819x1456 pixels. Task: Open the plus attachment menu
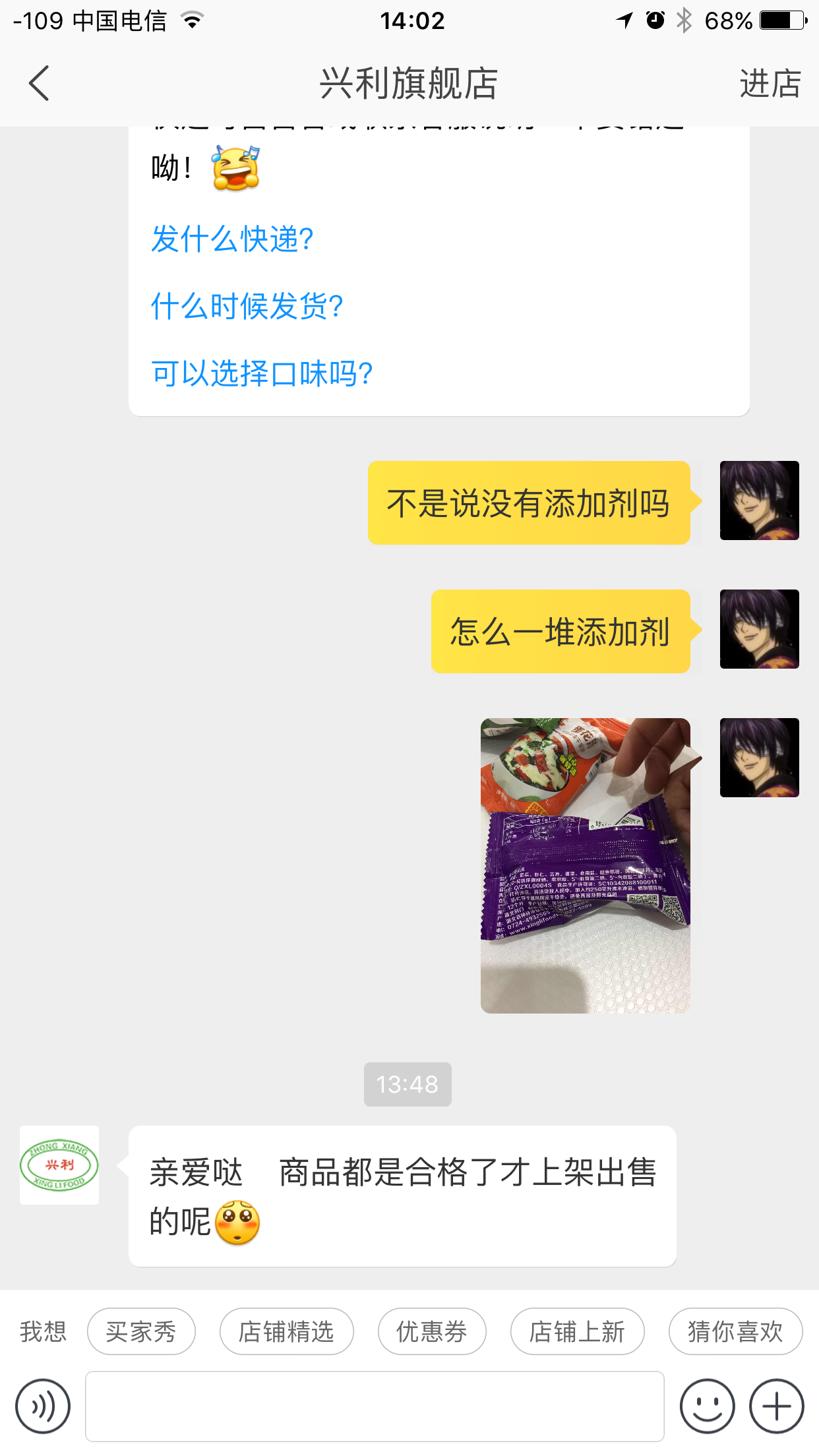pyautogui.click(x=776, y=1407)
